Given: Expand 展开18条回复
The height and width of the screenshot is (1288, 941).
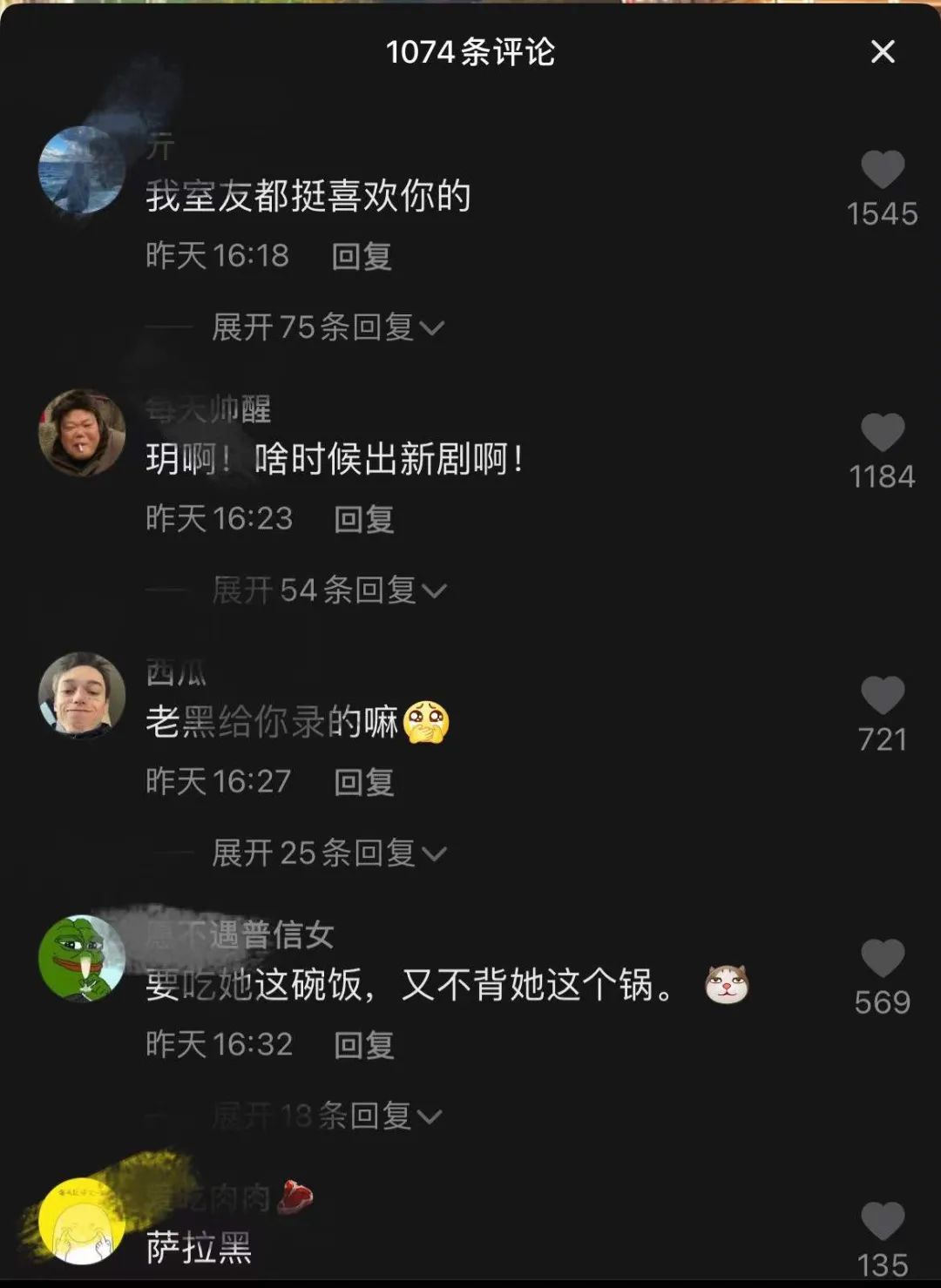Looking at the screenshot, I should pyautogui.click(x=328, y=1116).
